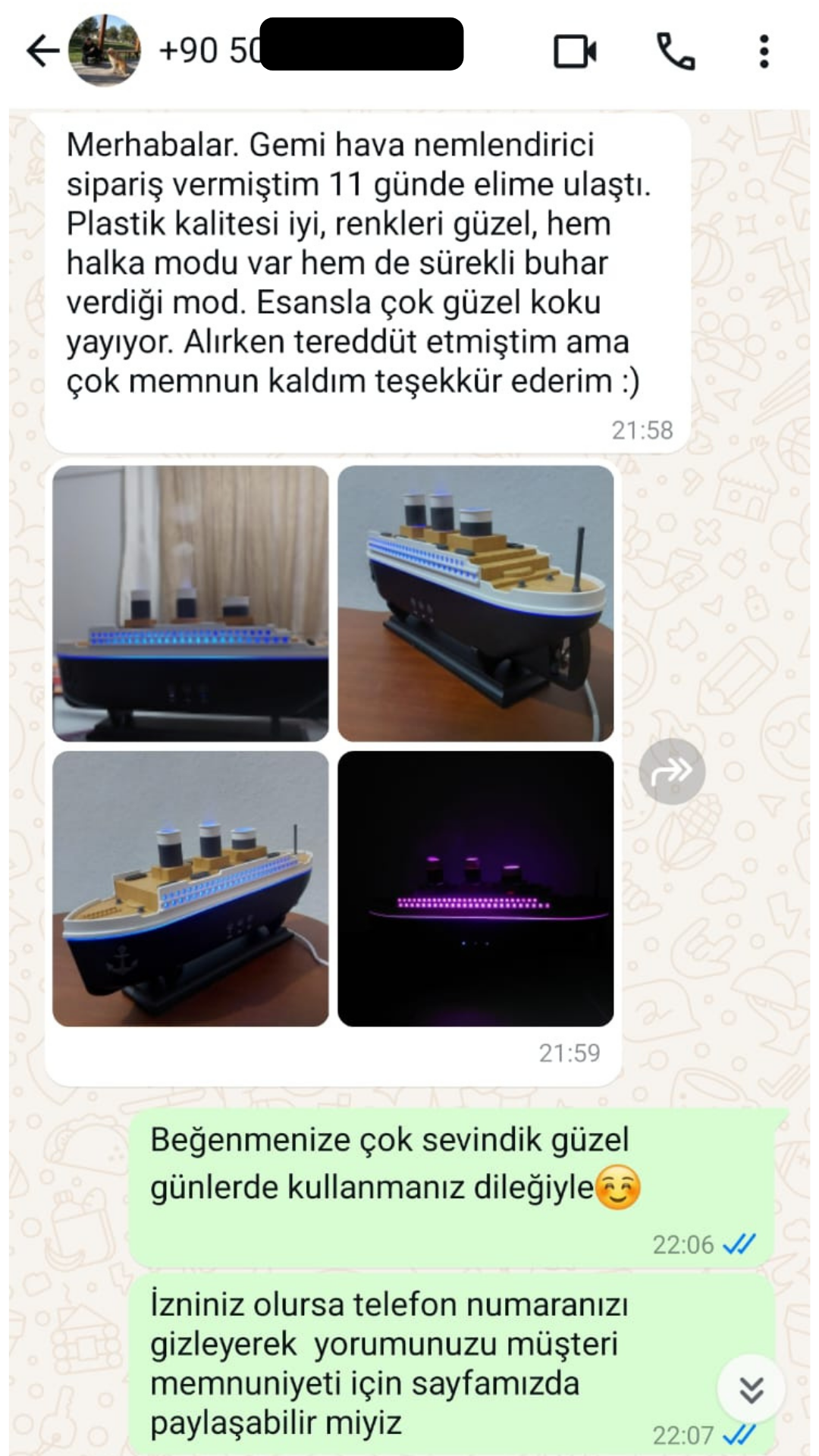The height and width of the screenshot is (1456, 819).
Task: Start a voice call
Action: (675, 52)
